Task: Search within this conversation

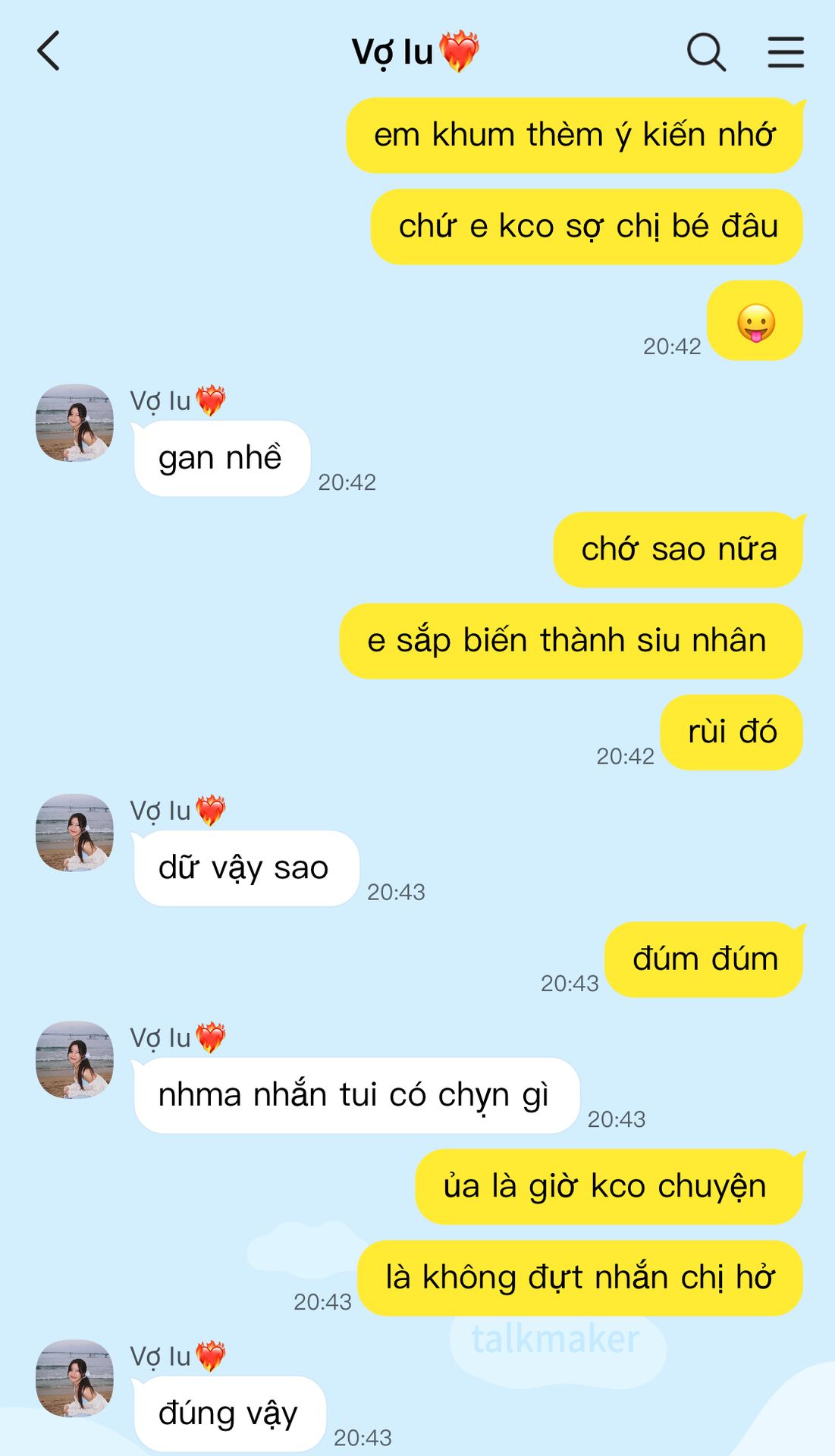Action: (706, 52)
